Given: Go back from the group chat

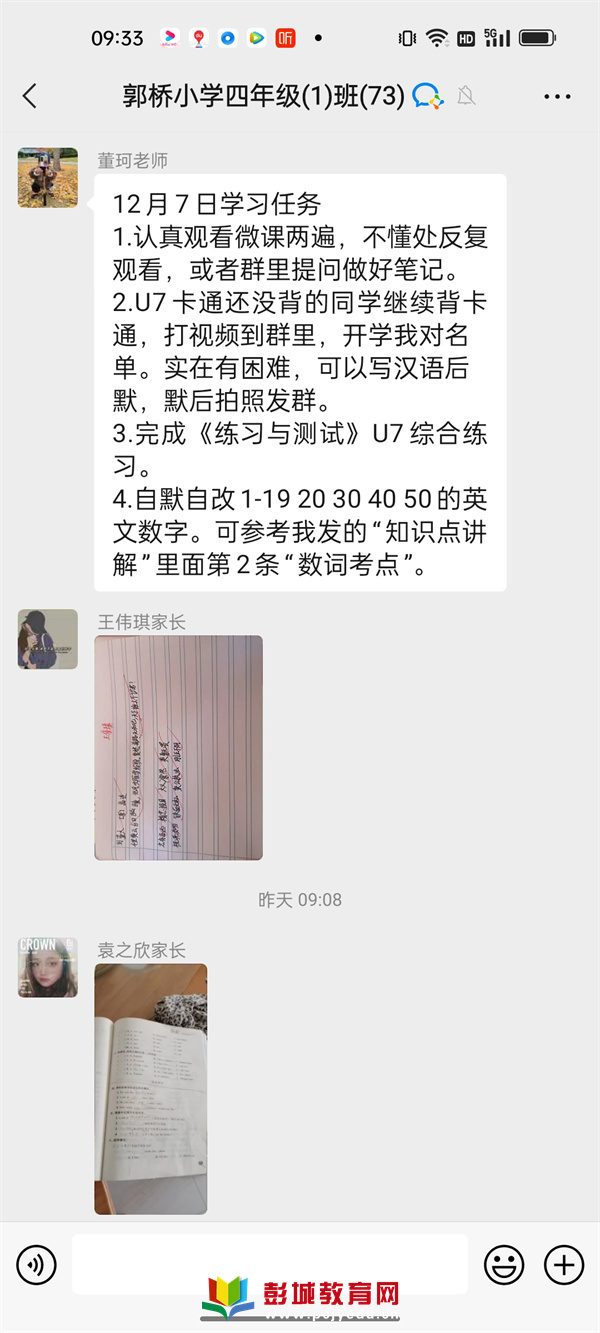Looking at the screenshot, I should [30, 96].
